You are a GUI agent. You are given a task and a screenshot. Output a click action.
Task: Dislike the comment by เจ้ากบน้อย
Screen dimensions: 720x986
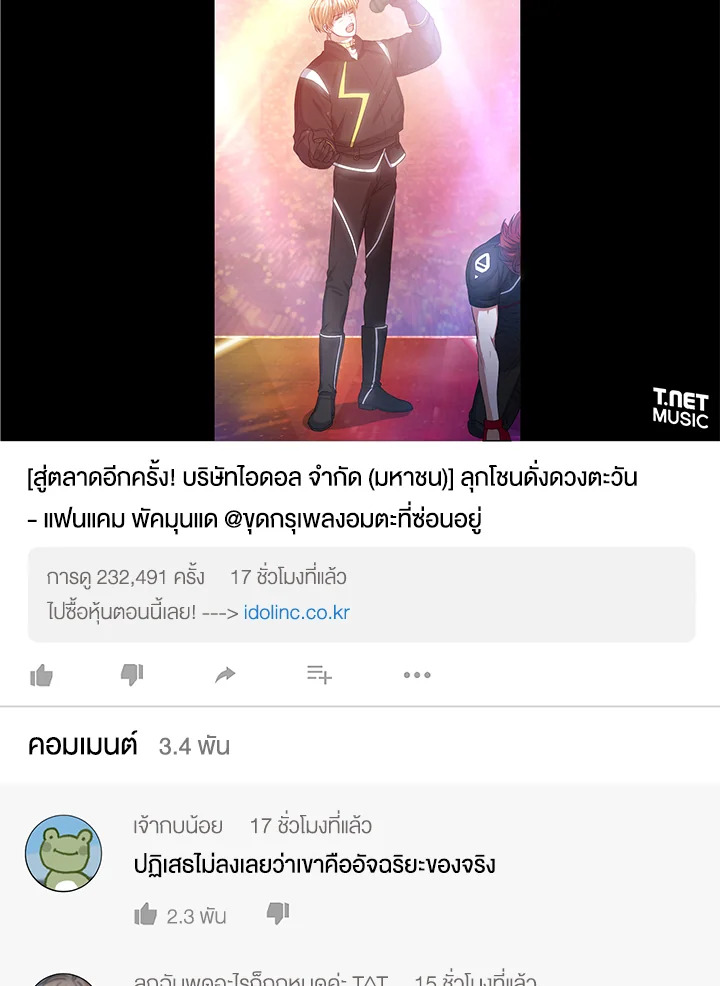click(x=277, y=913)
